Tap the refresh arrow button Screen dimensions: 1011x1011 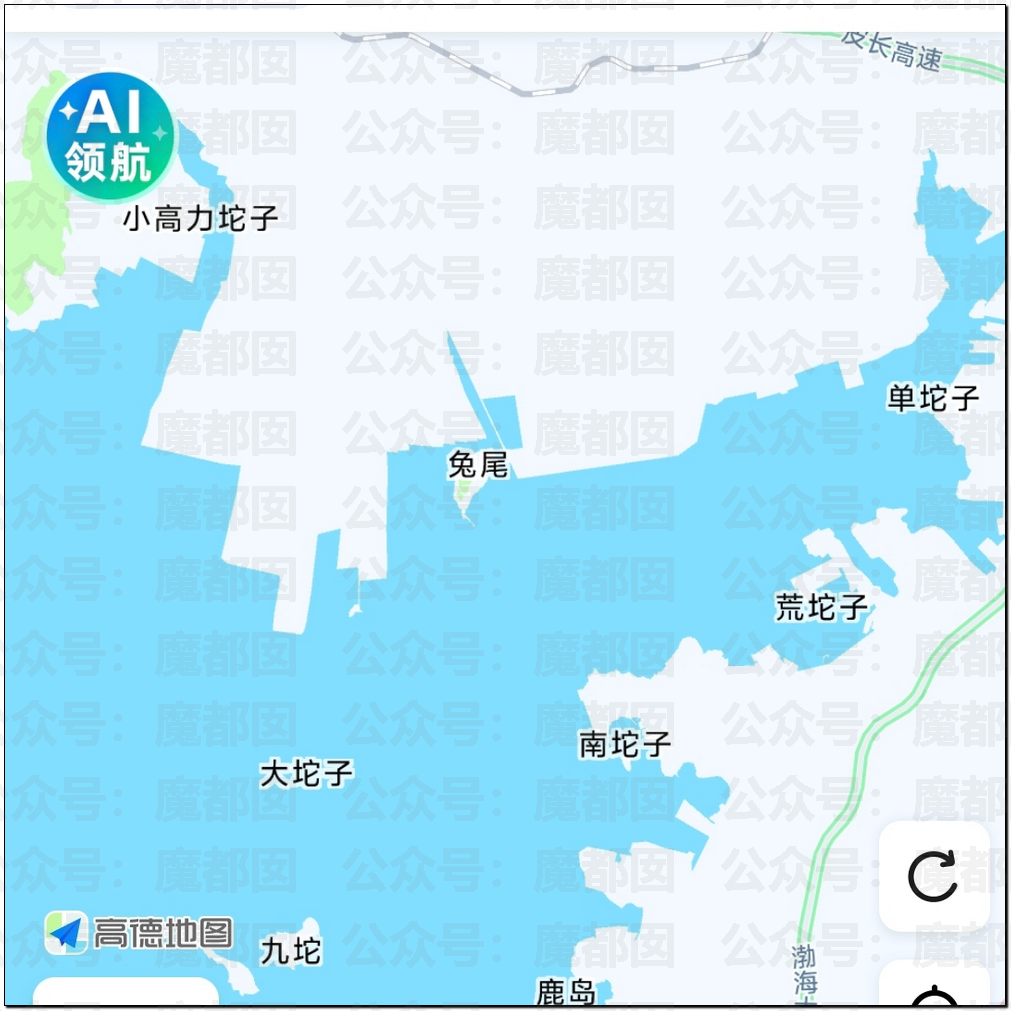pyautogui.click(x=933, y=877)
